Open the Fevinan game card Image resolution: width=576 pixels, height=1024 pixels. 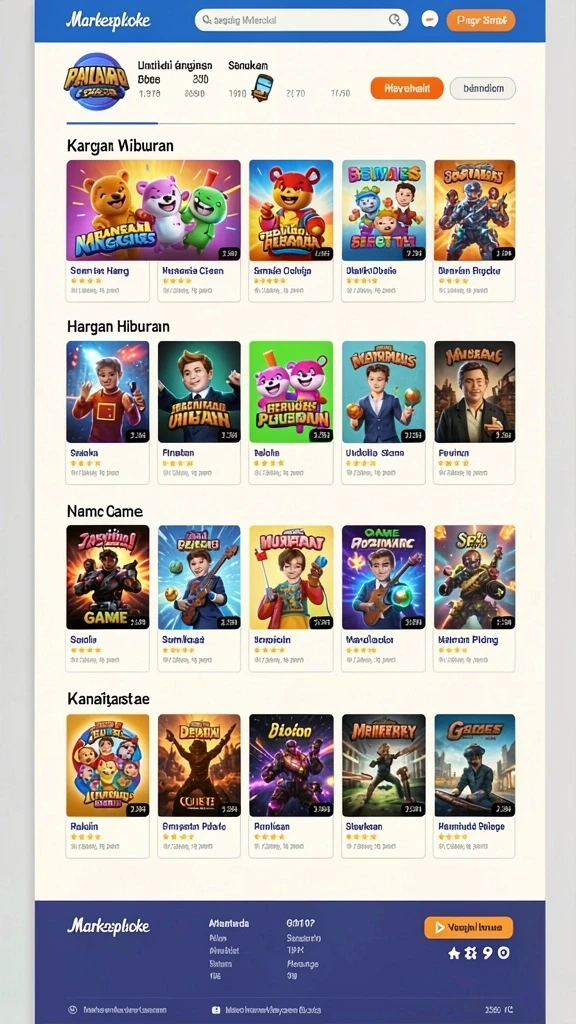click(x=474, y=411)
